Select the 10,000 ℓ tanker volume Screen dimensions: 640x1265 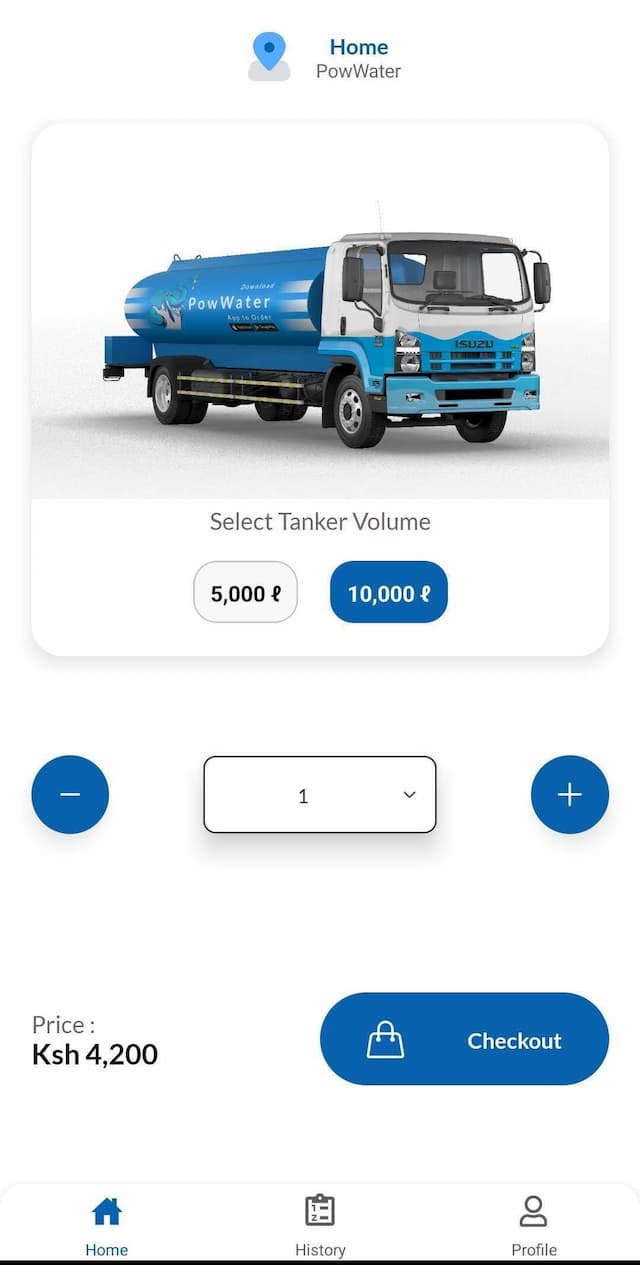pos(388,593)
